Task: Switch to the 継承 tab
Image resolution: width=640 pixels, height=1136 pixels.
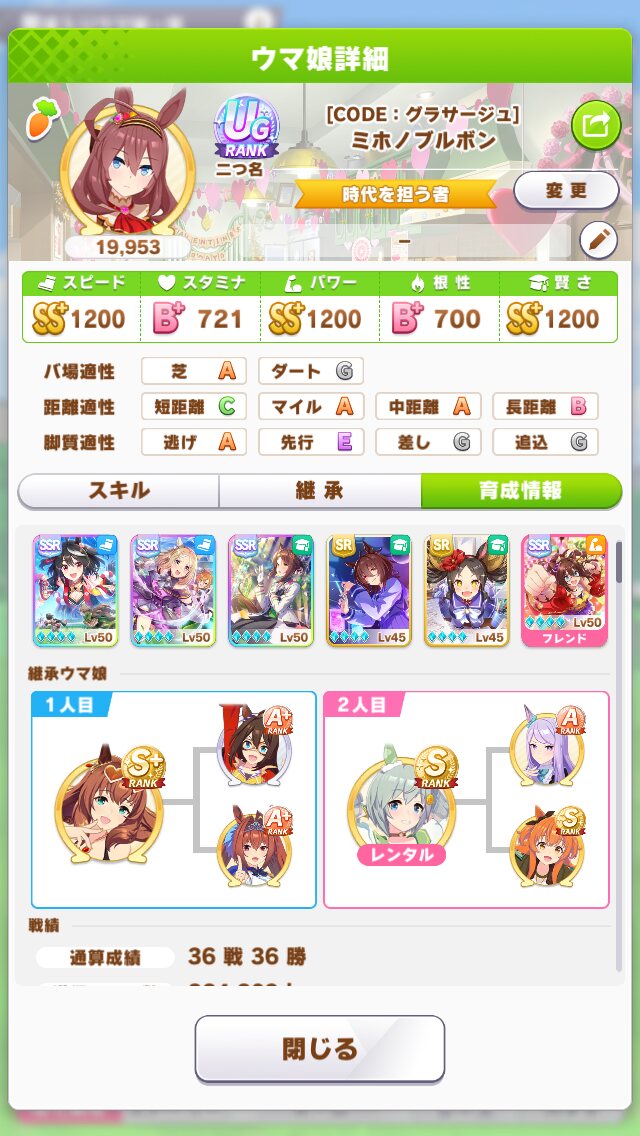Action: 320,490
